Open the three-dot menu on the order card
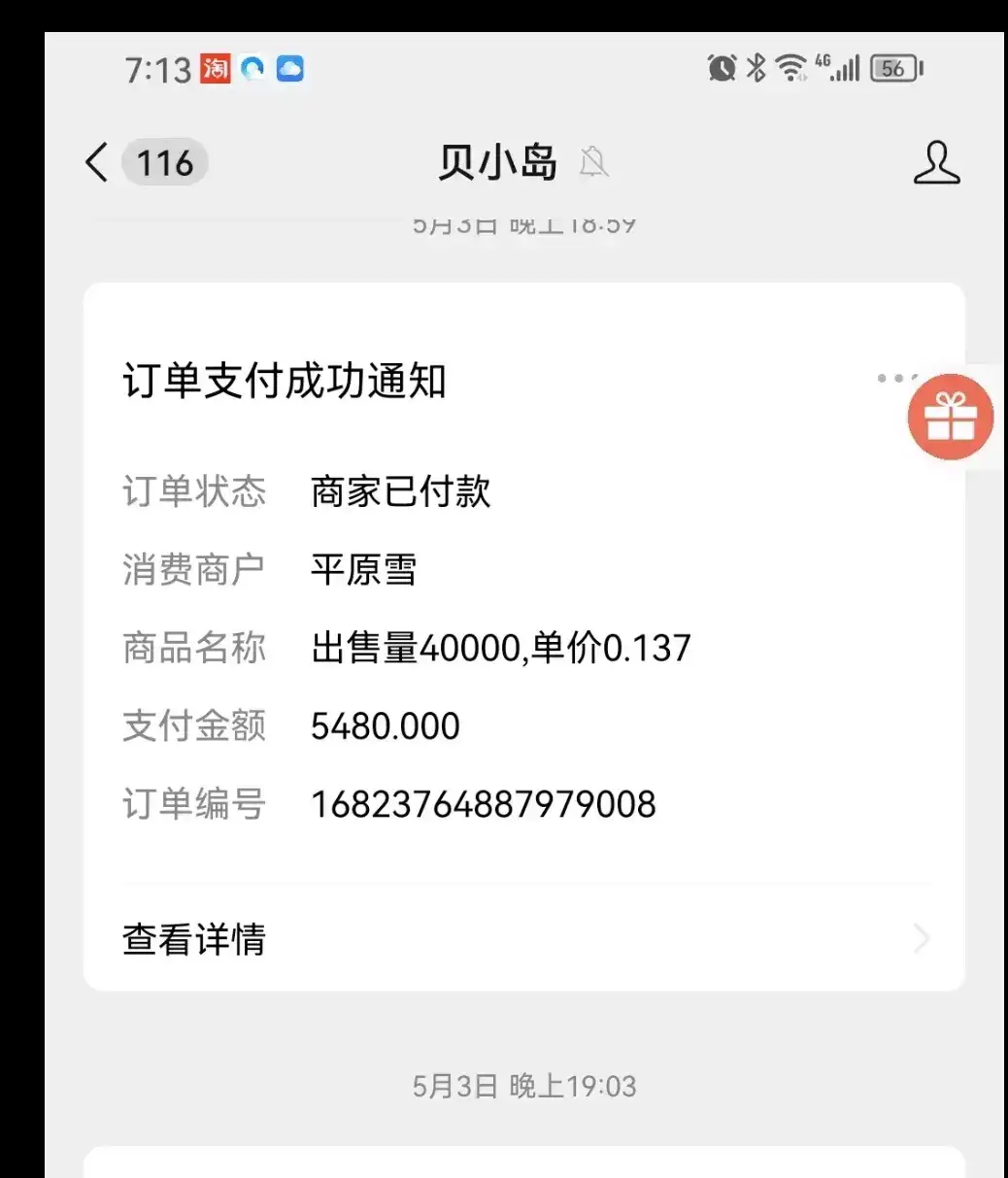The height and width of the screenshot is (1178, 1008). pos(896,379)
